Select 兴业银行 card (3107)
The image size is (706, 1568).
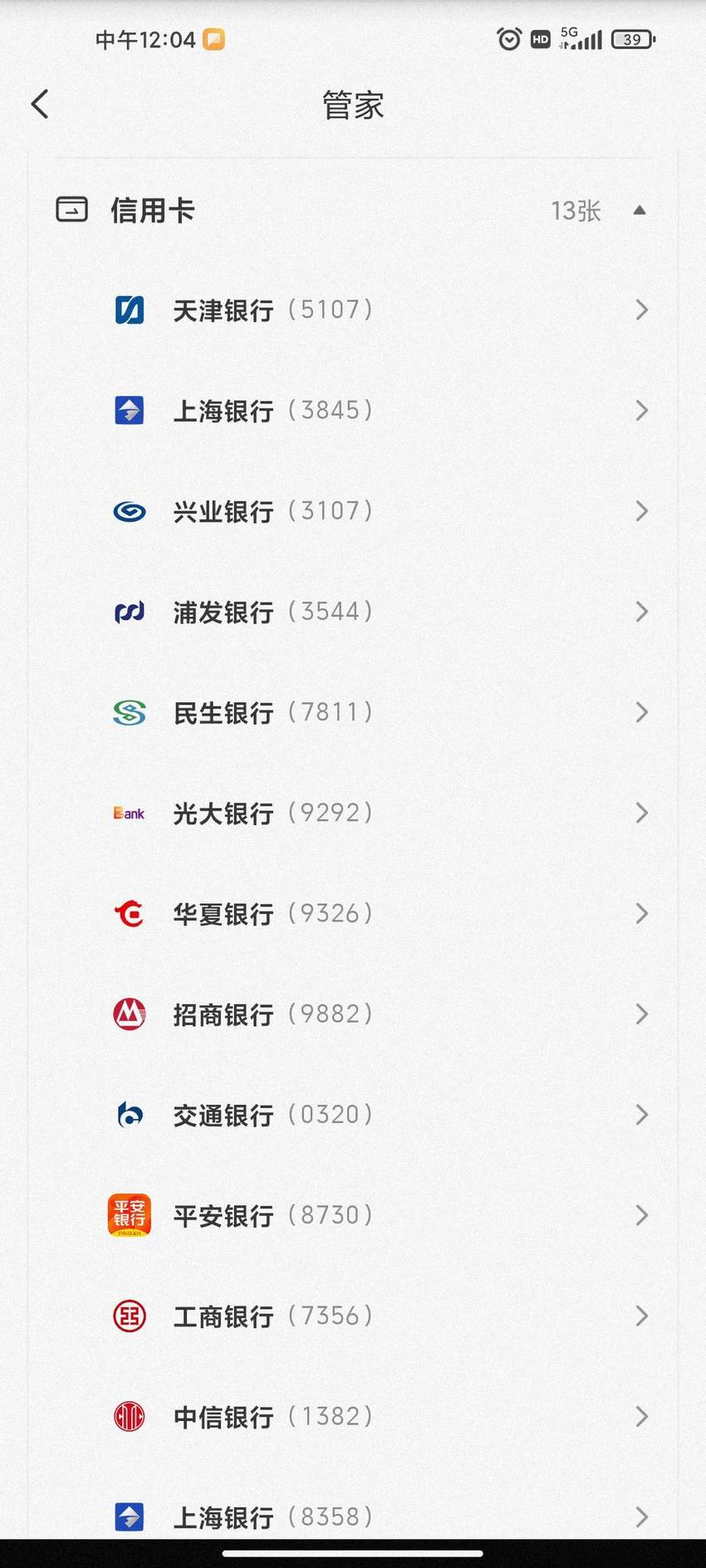point(353,511)
